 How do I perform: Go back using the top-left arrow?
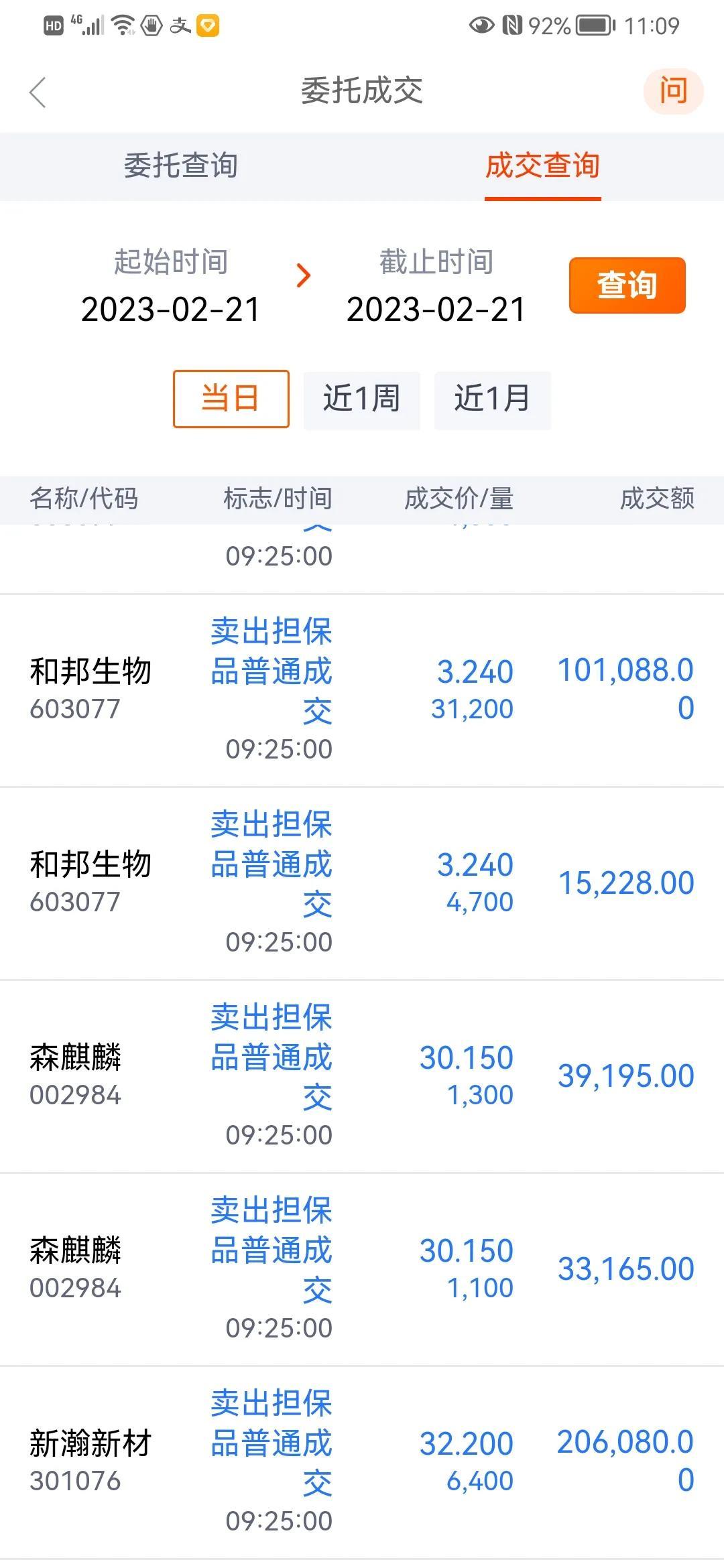pos(38,92)
